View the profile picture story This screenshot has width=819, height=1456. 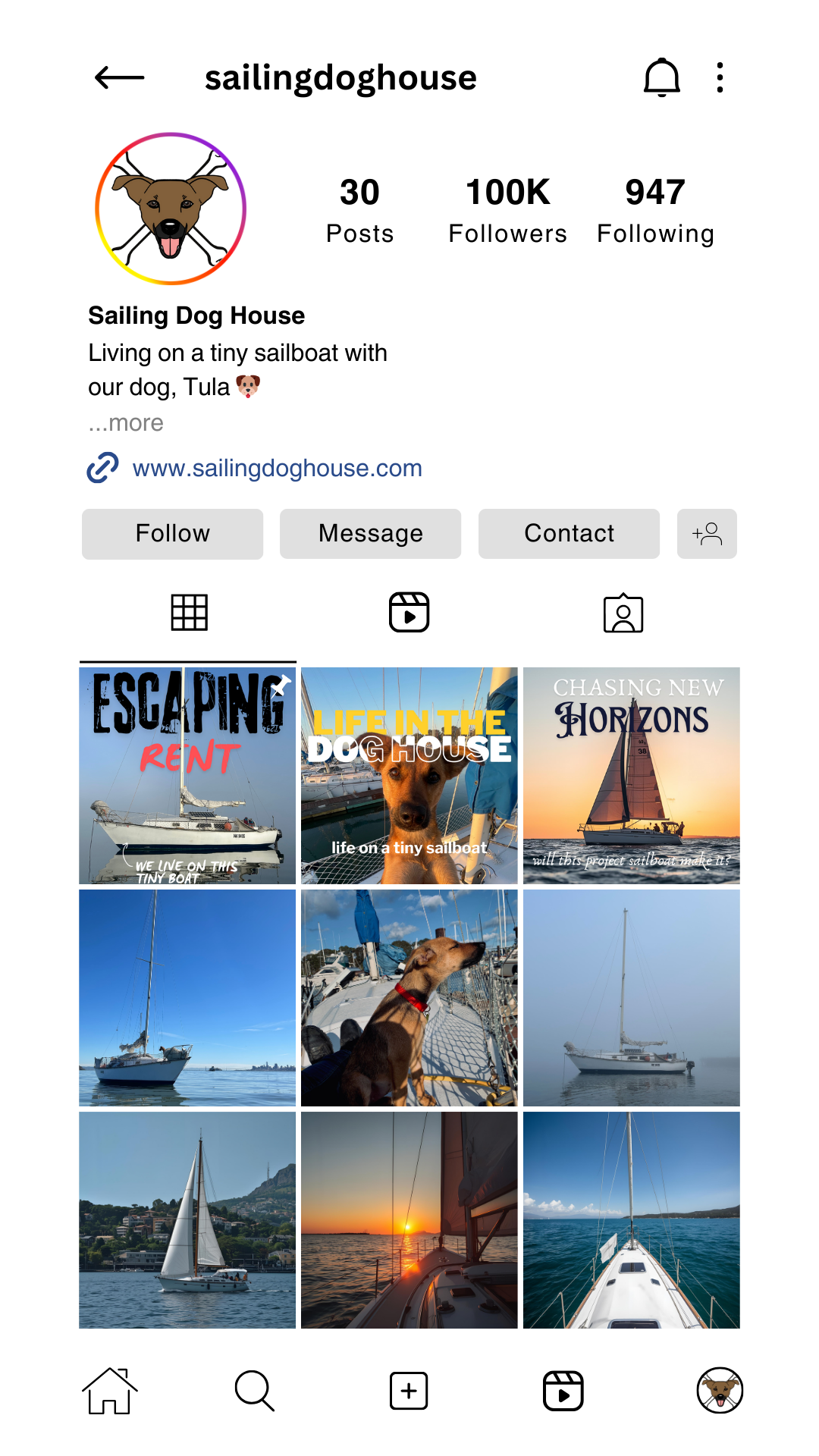(x=171, y=209)
